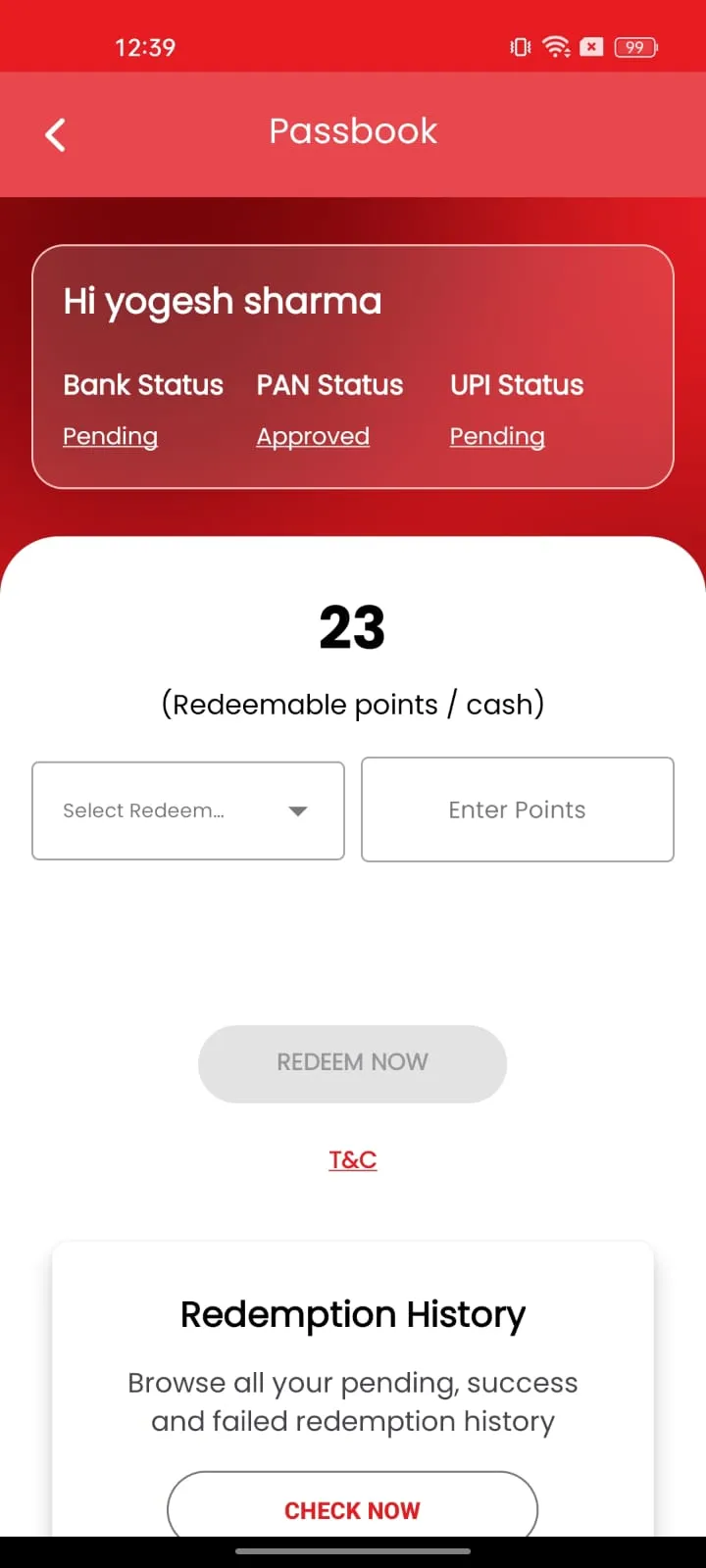706x1568 pixels.
Task: Tap the dropdown arrow beside Select Redeem
Action: pyautogui.click(x=297, y=810)
